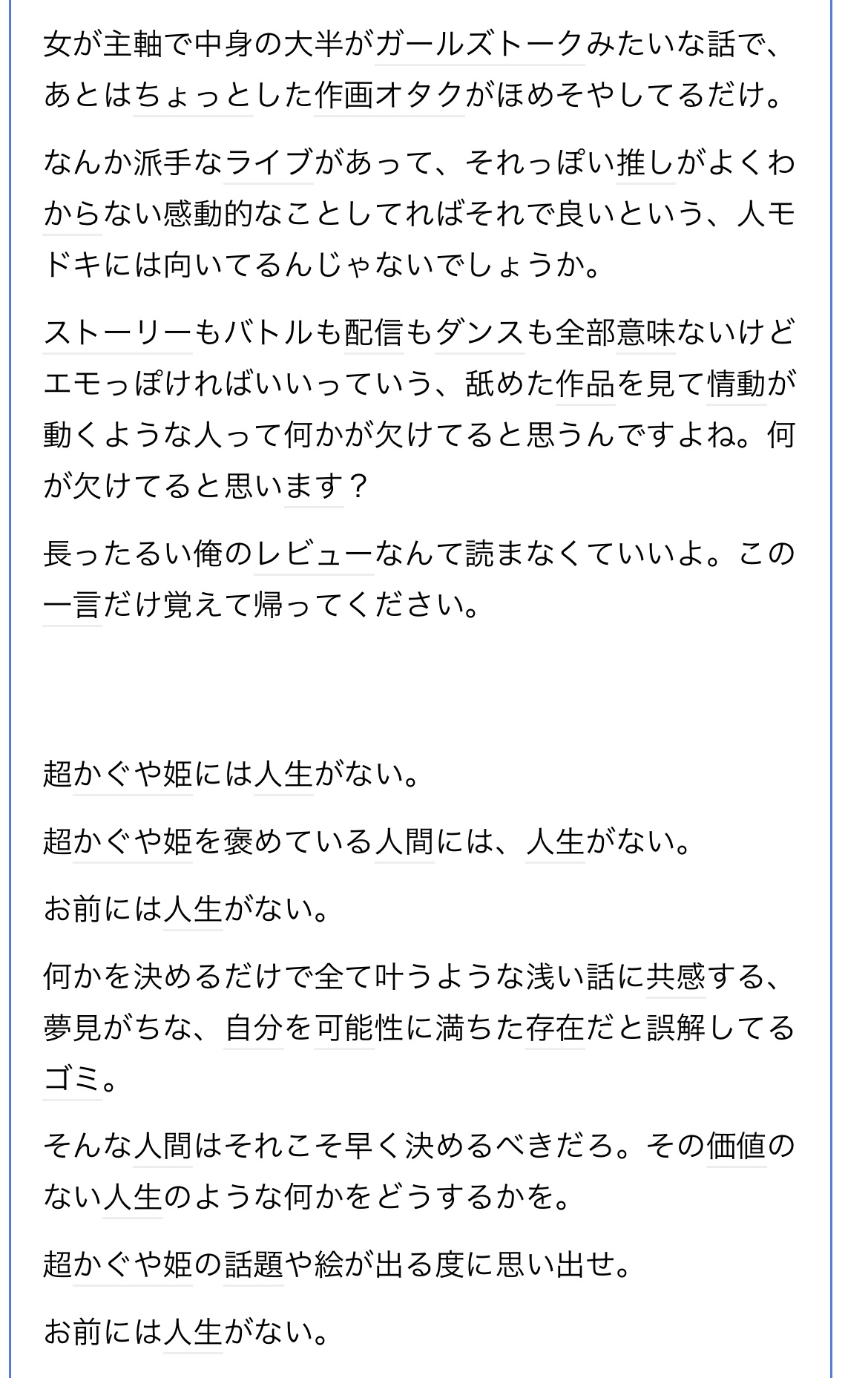The height and width of the screenshot is (1378, 868).
Task: Open the ストーリー keyword link
Action: pyautogui.click(x=118, y=333)
